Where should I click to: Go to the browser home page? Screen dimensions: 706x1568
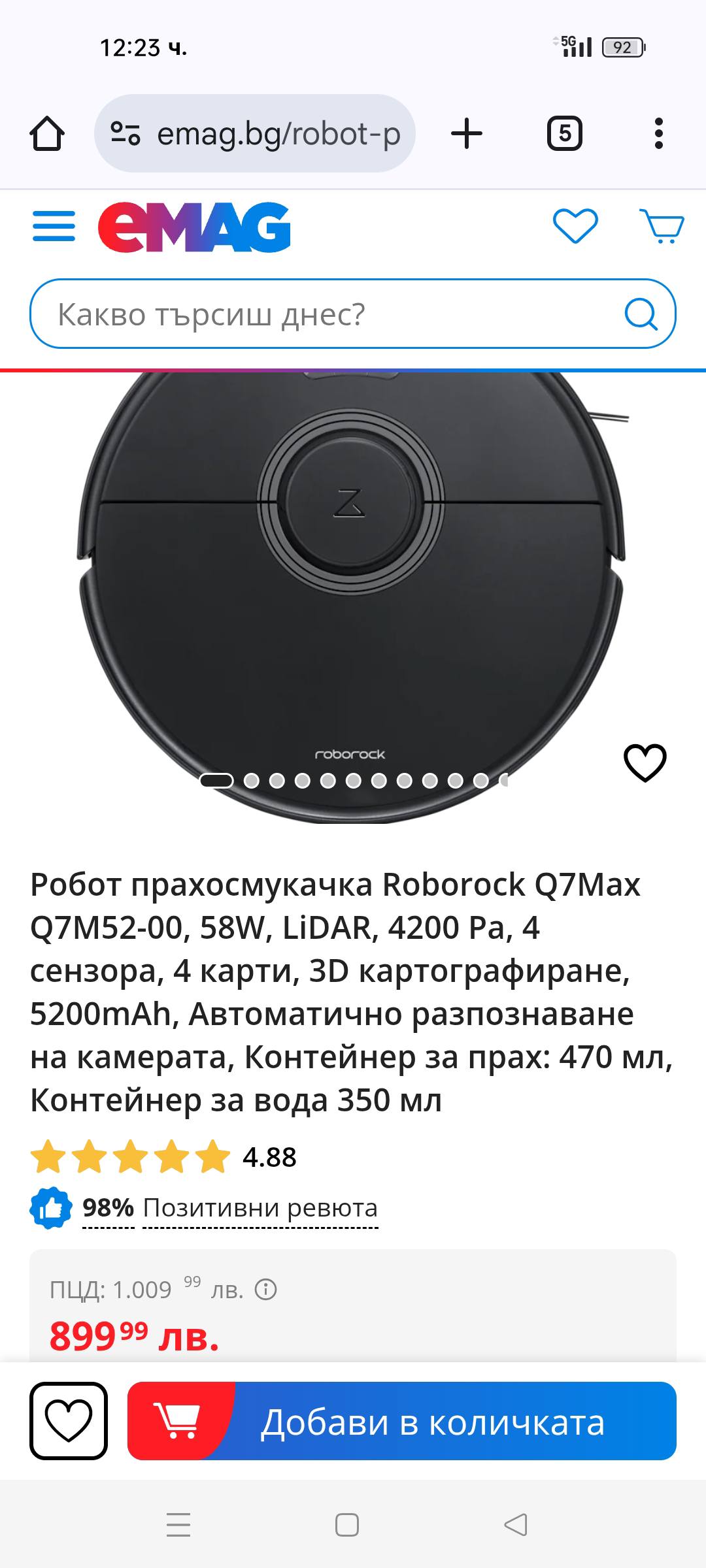pyautogui.click(x=47, y=134)
